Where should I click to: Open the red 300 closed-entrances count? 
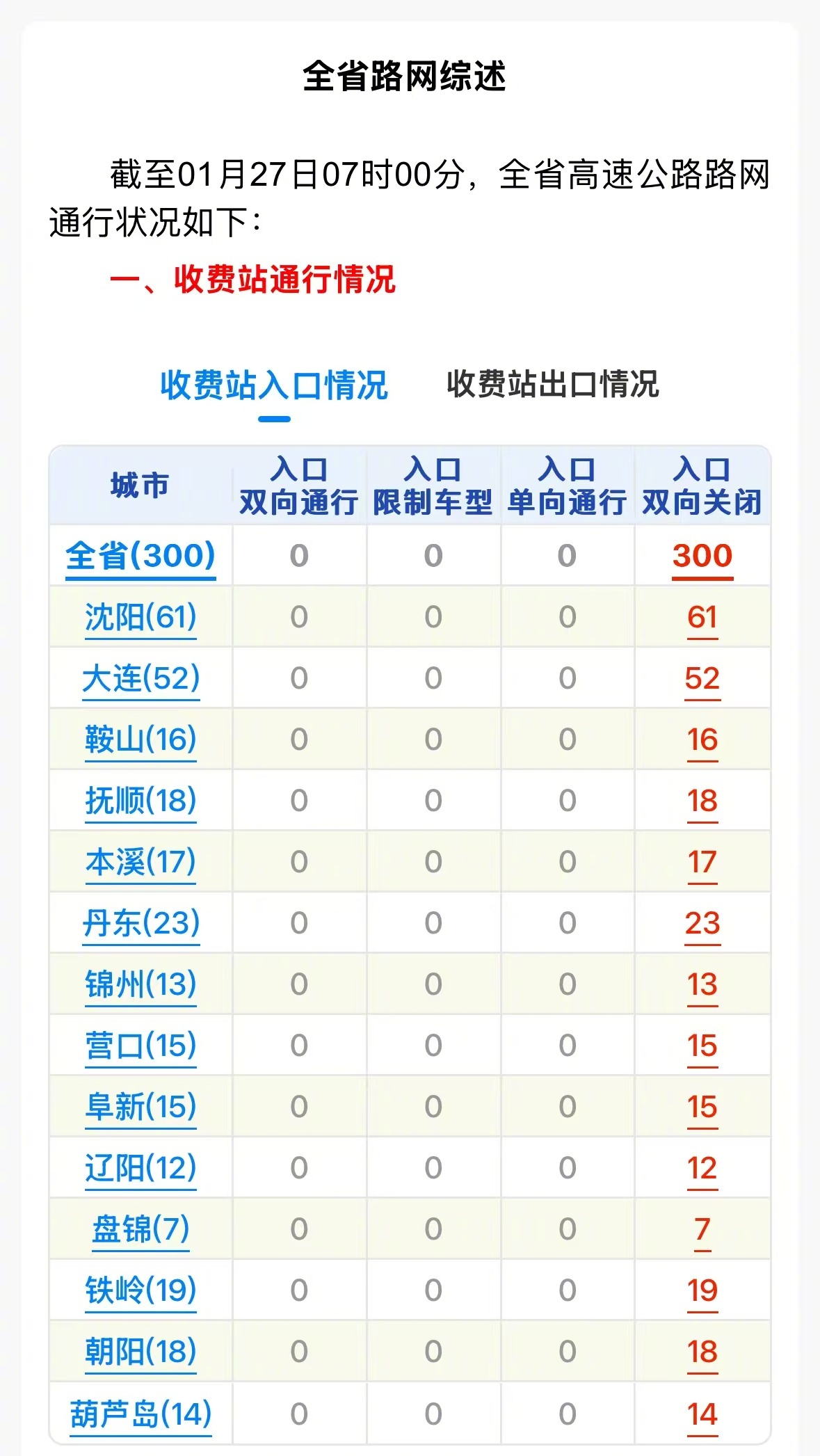point(702,557)
